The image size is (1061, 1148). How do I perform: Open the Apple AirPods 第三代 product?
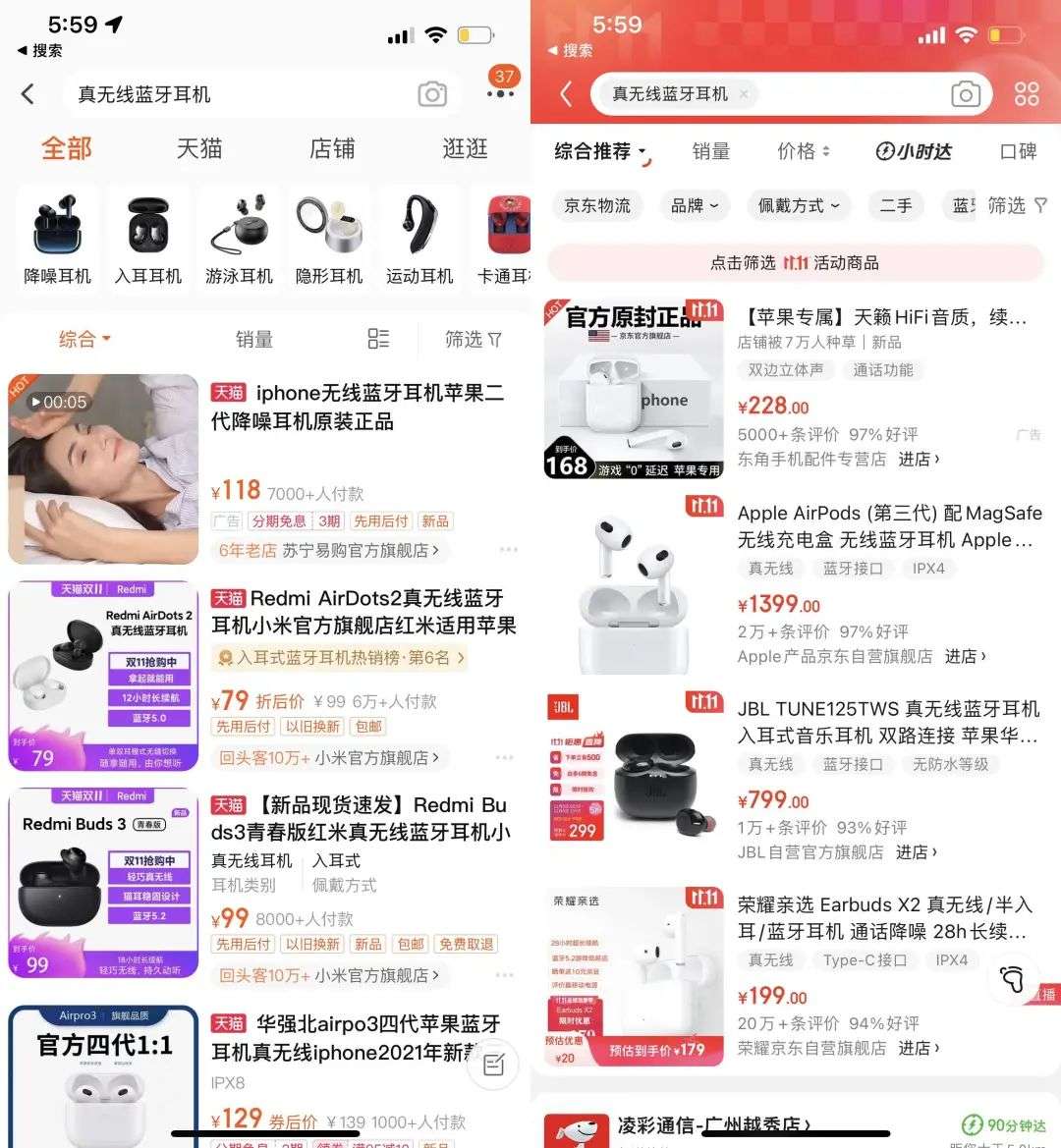point(889,526)
